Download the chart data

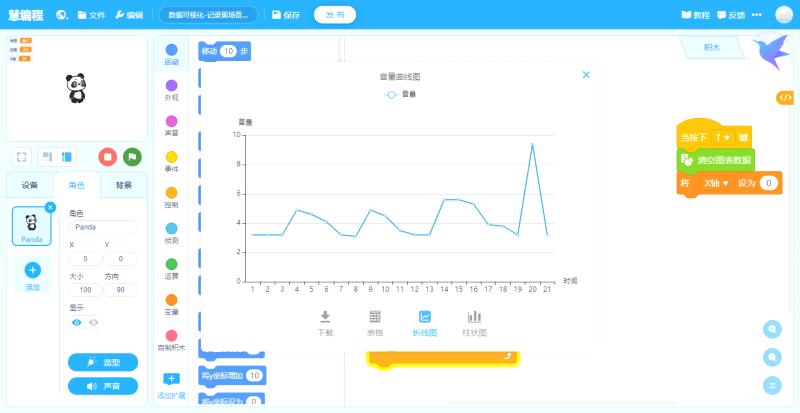point(325,322)
